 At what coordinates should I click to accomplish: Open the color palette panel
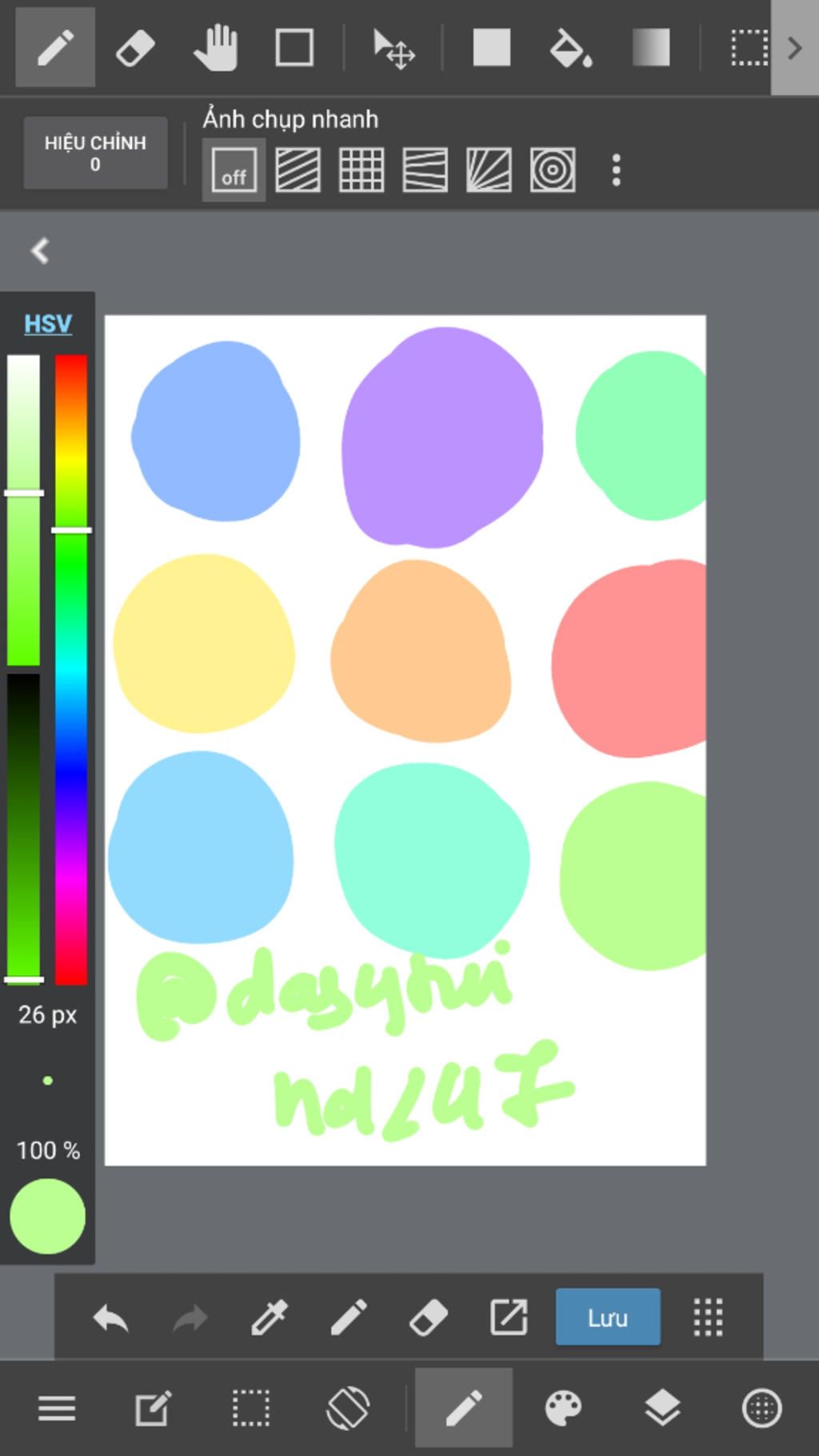(563, 1408)
